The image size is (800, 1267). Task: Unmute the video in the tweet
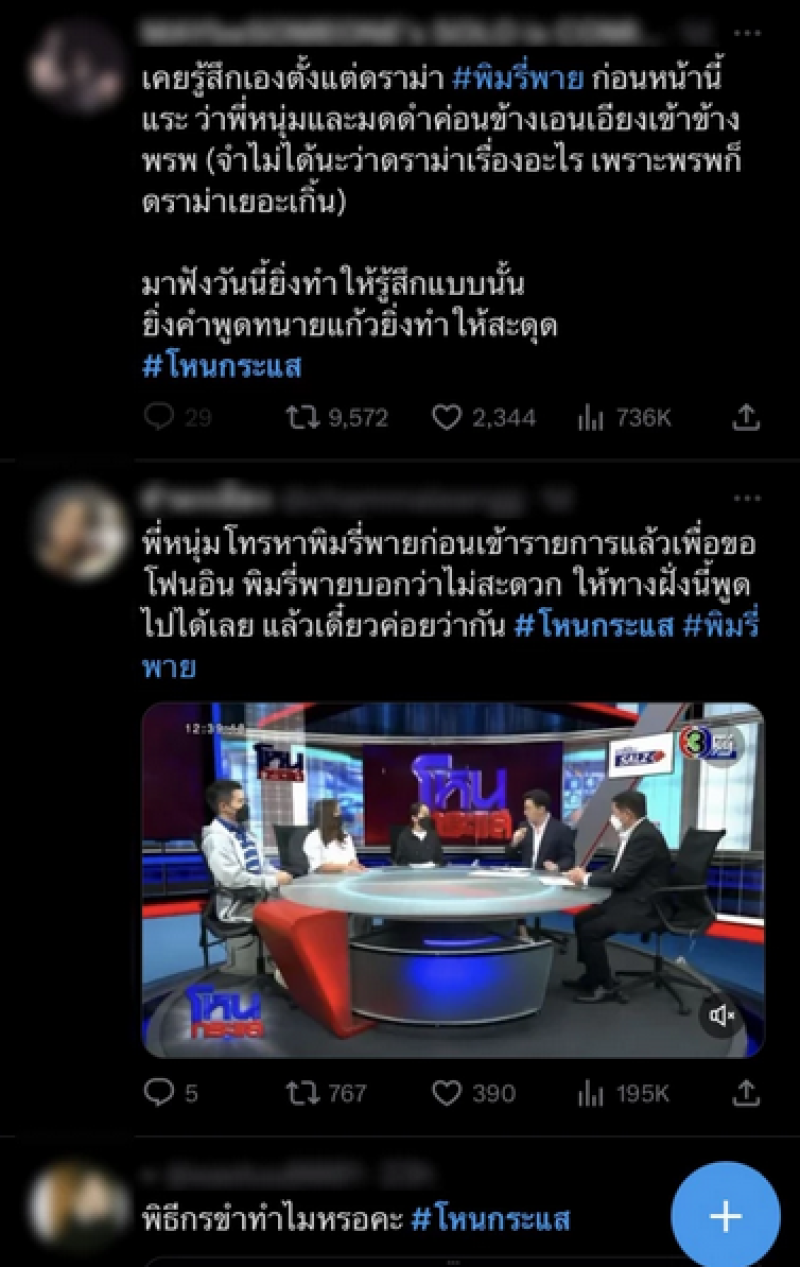722,1016
